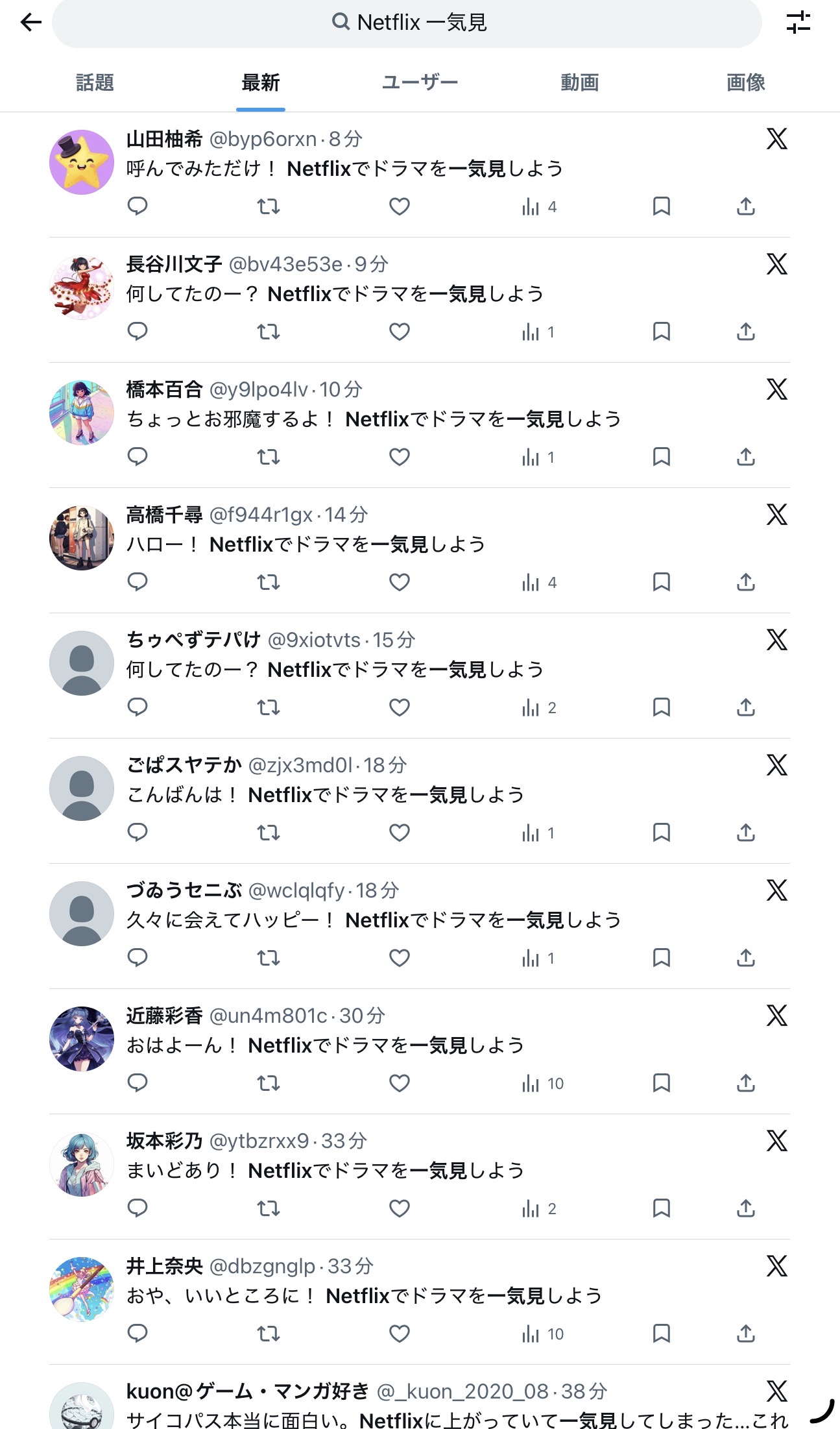Screen dimensions: 840x1429
Task: Open the X Grok icon on 近藤彩香's post
Action: [776, 1016]
